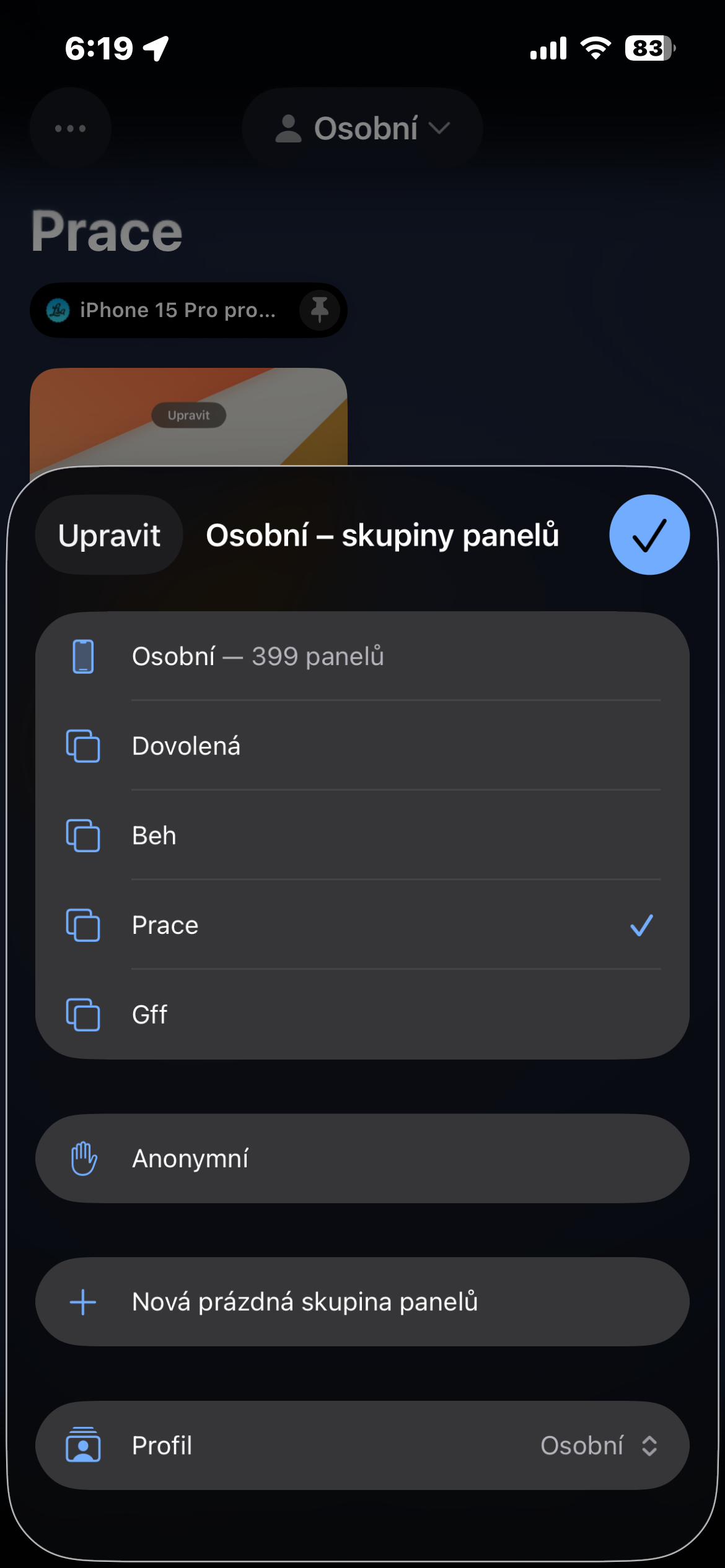
Task: Tap Upravit in the tab groups sheet
Action: pos(109,535)
